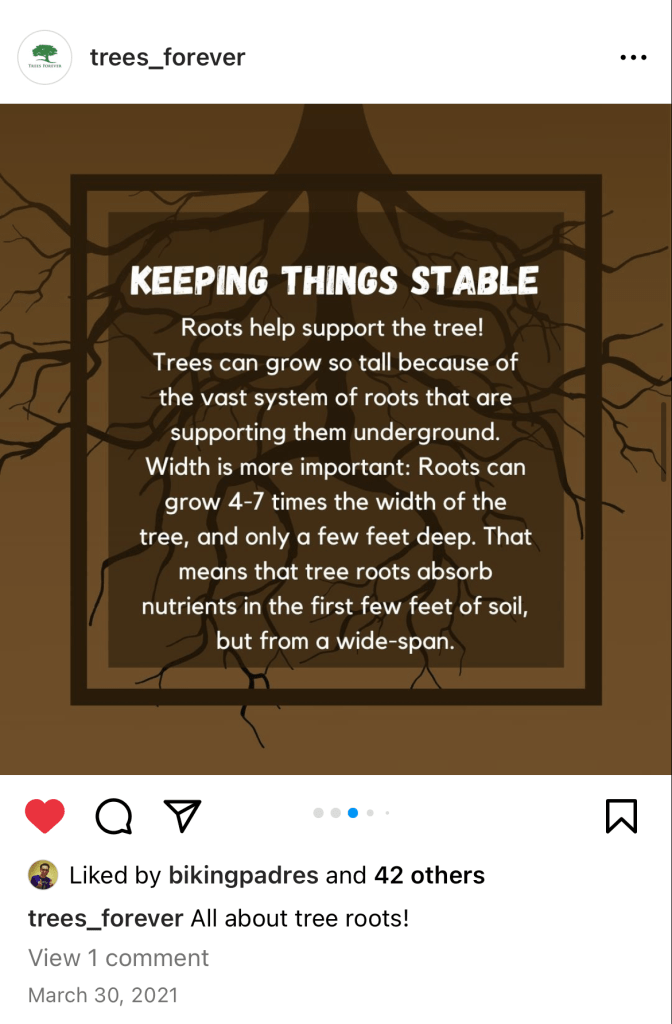Open the trees_forever username in header

pos(167,57)
